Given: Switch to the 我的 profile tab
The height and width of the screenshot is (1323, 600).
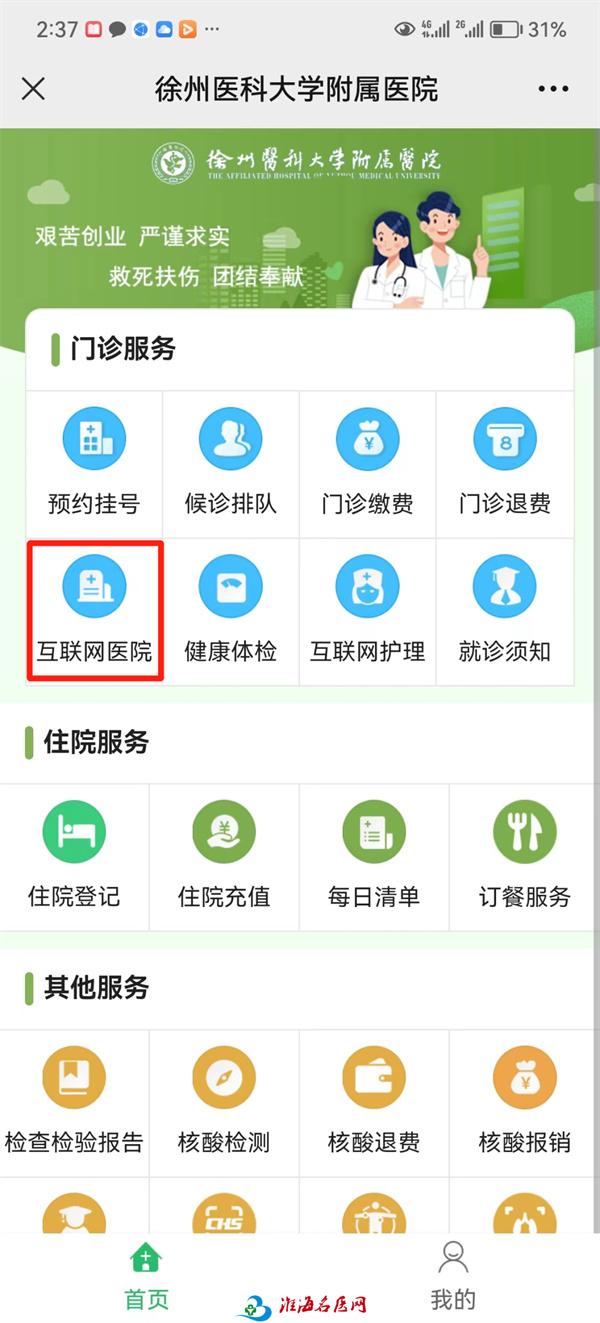Looking at the screenshot, I should 453,1276.
